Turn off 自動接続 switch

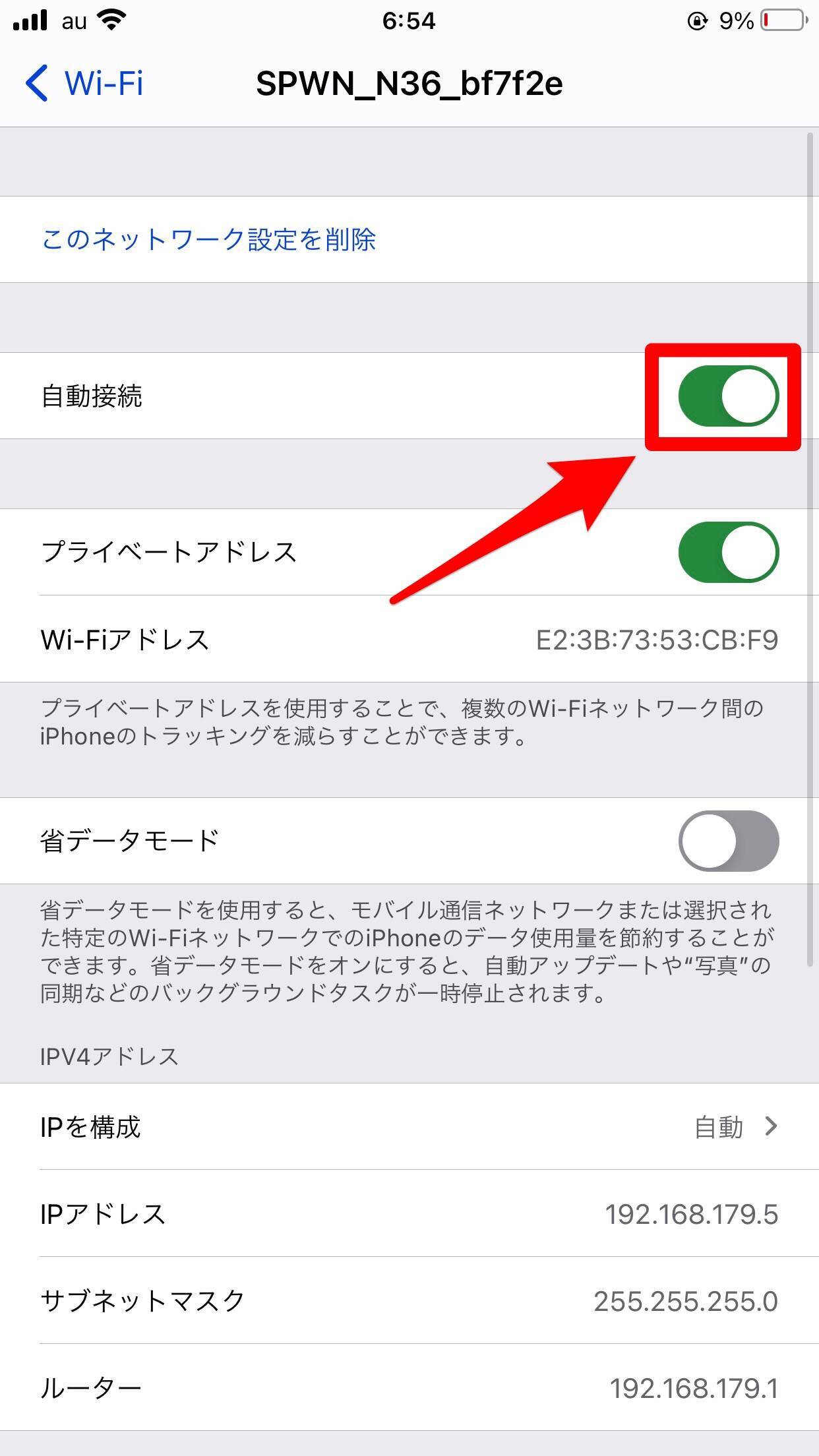728,396
